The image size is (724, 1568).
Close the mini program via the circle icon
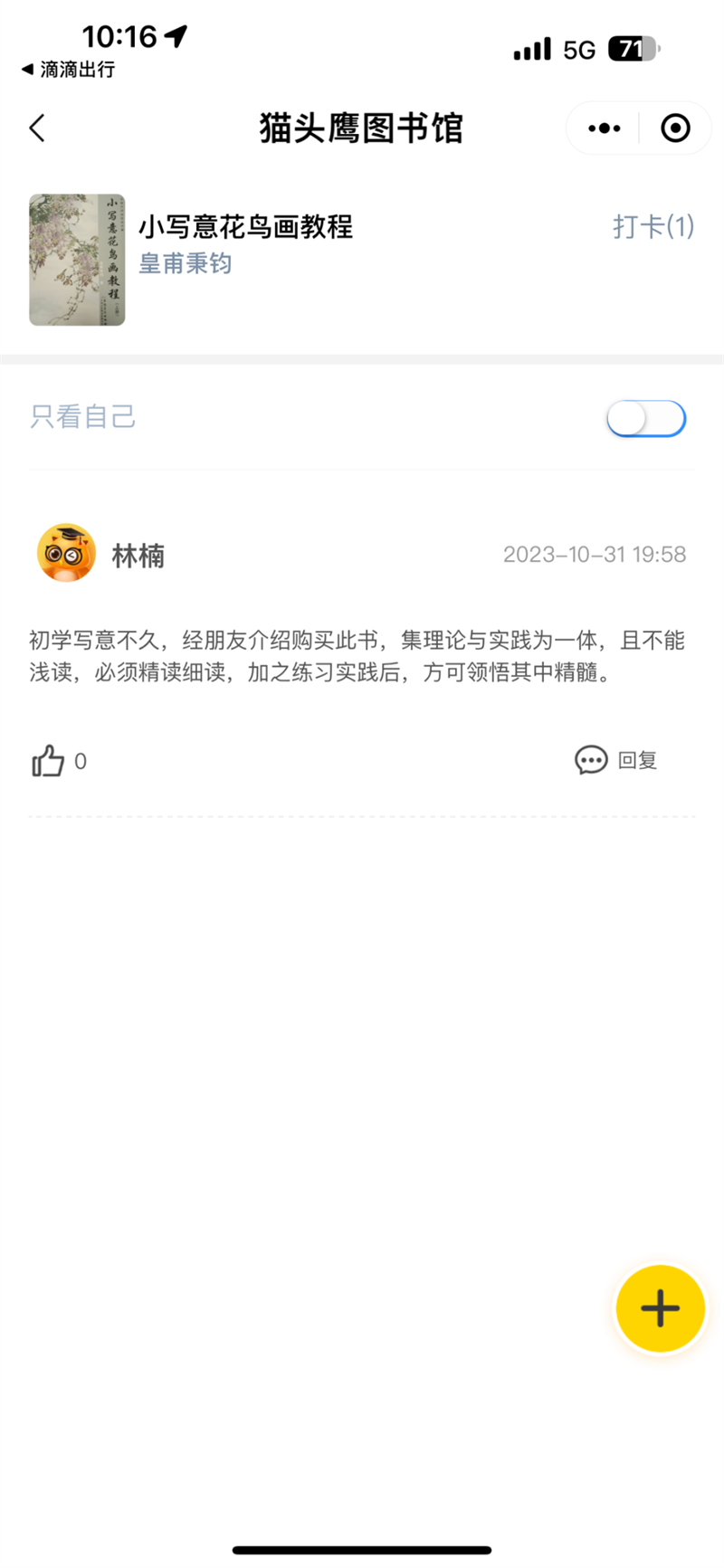pyautogui.click(x=675, y=128)
